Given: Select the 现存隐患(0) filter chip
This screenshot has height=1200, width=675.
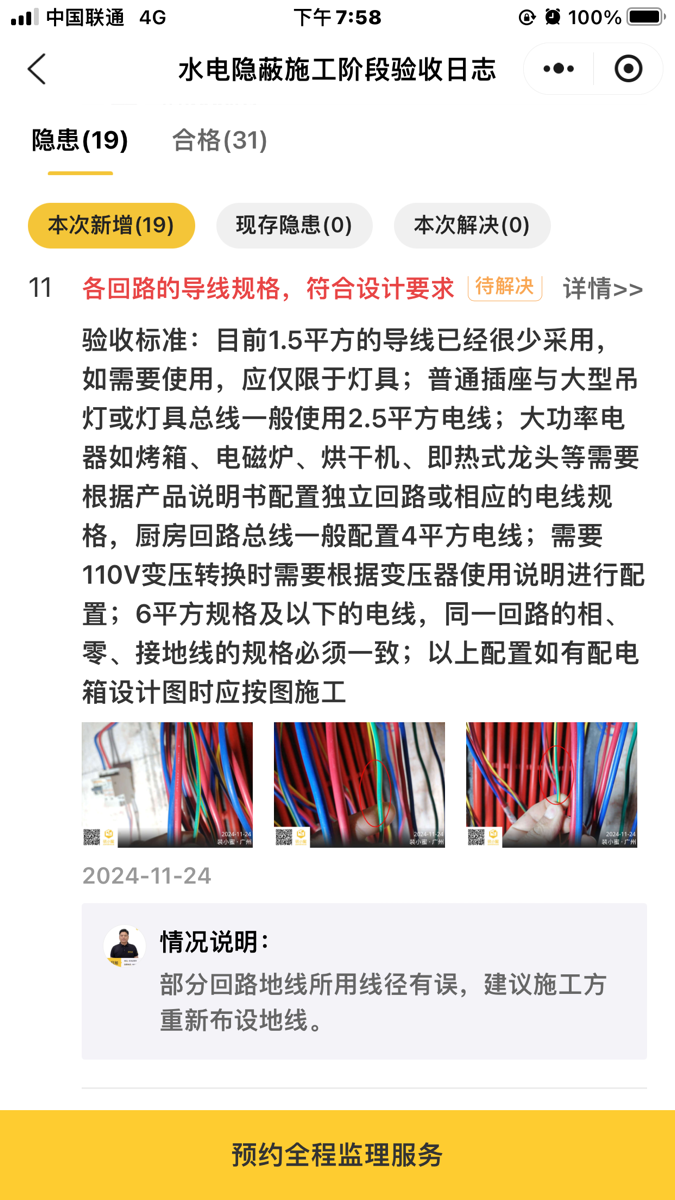Looking at the screenshot, I should 294,225.
